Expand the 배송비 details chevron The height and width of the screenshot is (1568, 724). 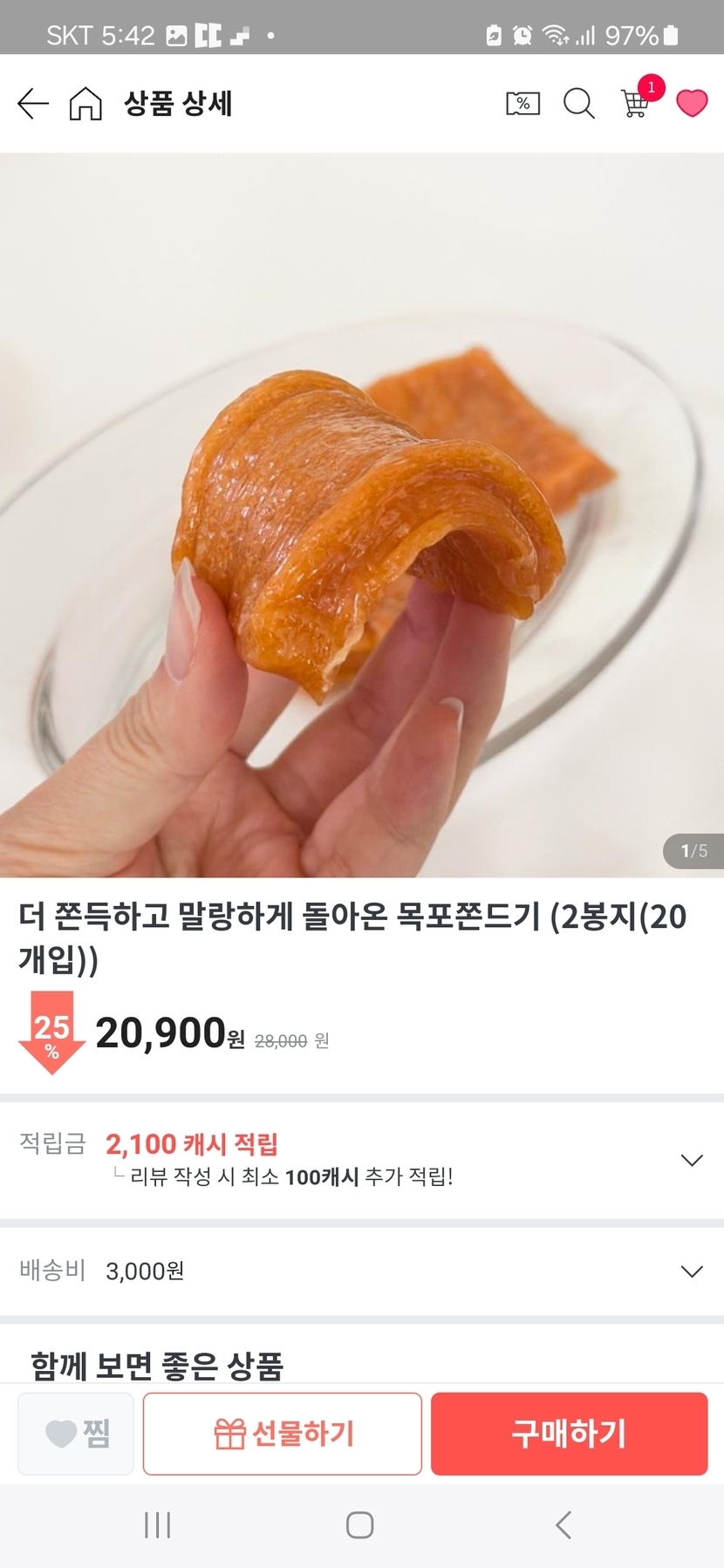pyautogui.click(x=691, y=1271)
